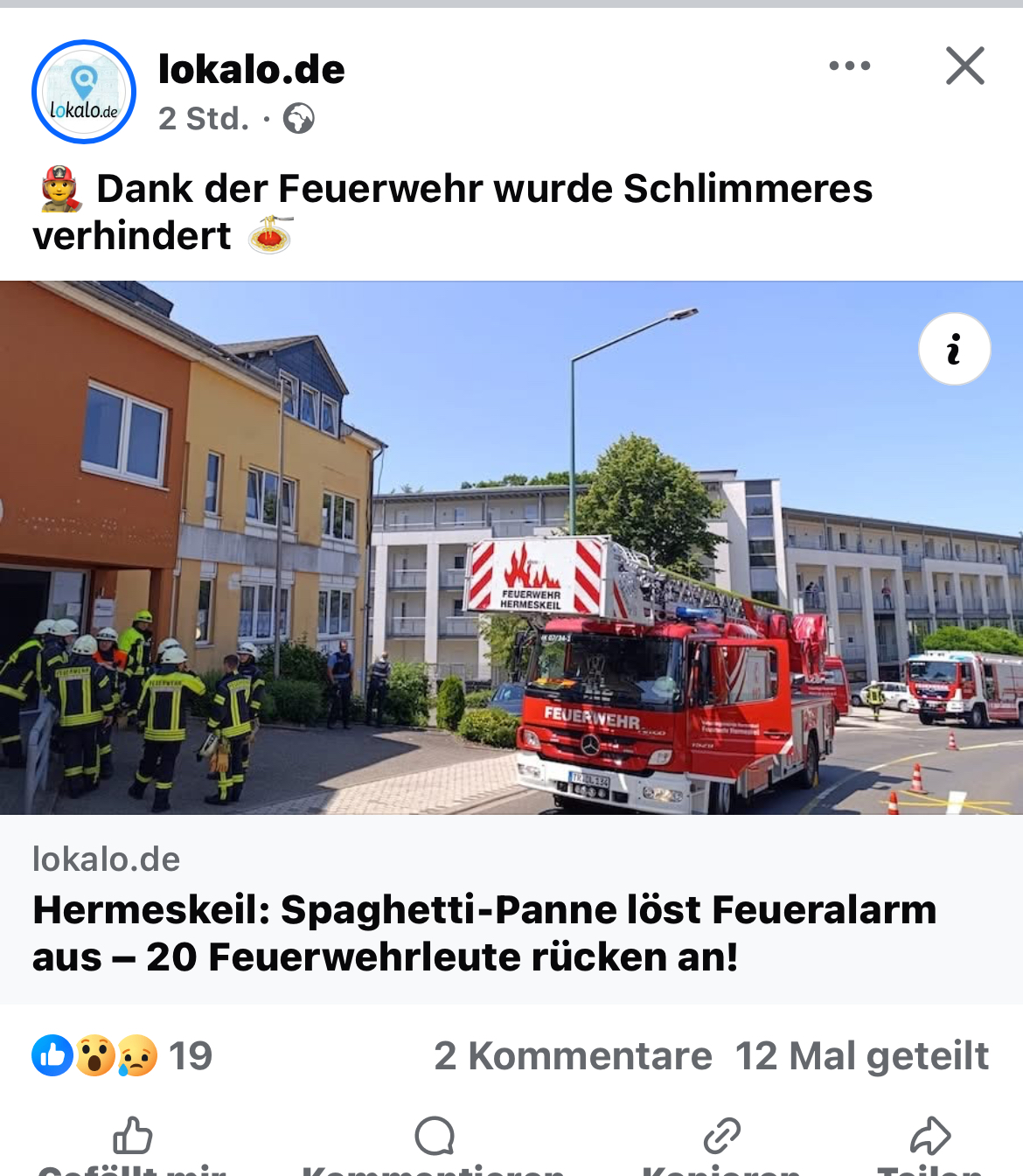Viewport: 1023px width, 1176px height.
Task: View the 19 reactions list
Action: click(x=122, y=1055)
